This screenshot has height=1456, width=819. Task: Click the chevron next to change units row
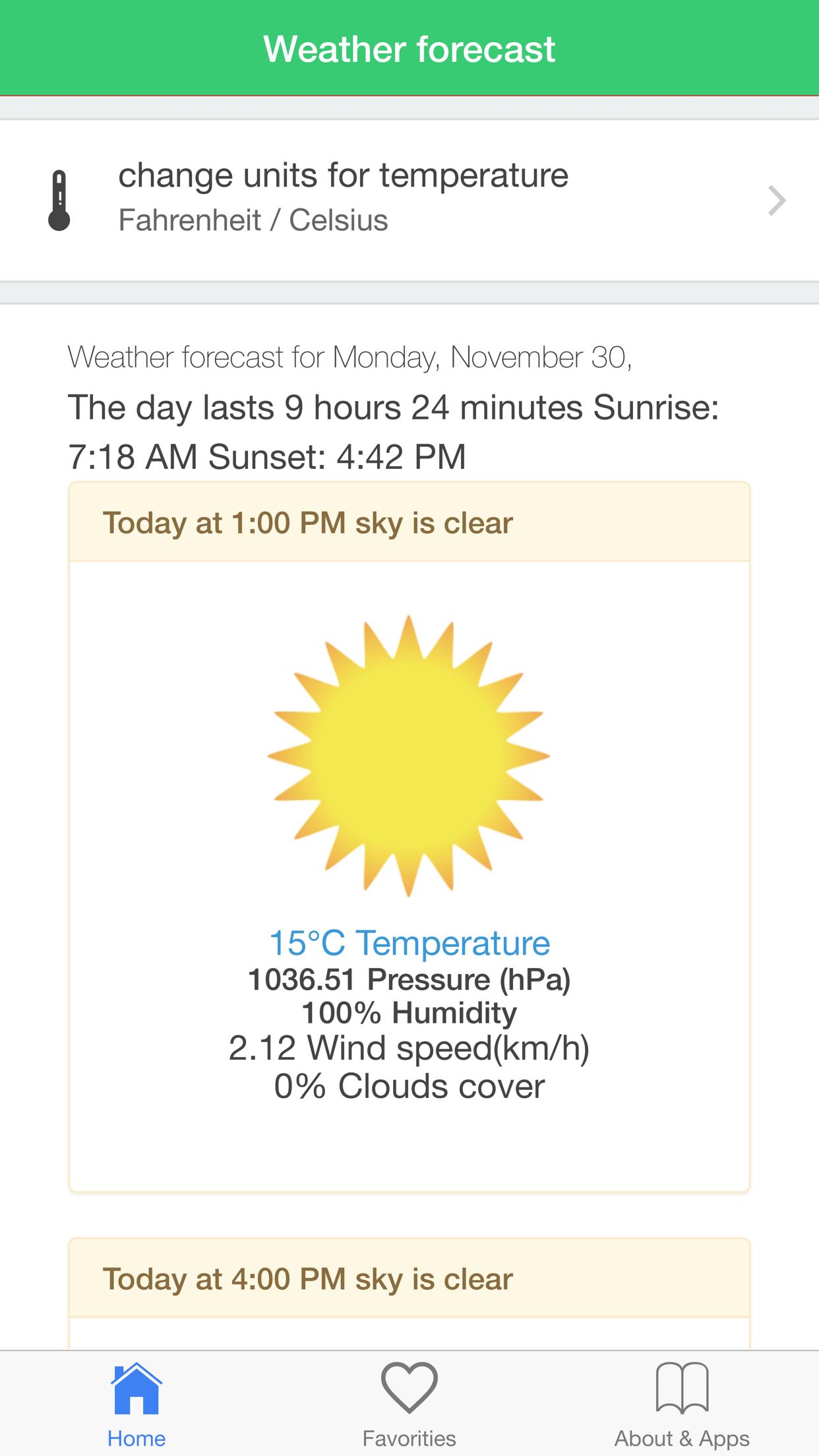coord(778,200)
